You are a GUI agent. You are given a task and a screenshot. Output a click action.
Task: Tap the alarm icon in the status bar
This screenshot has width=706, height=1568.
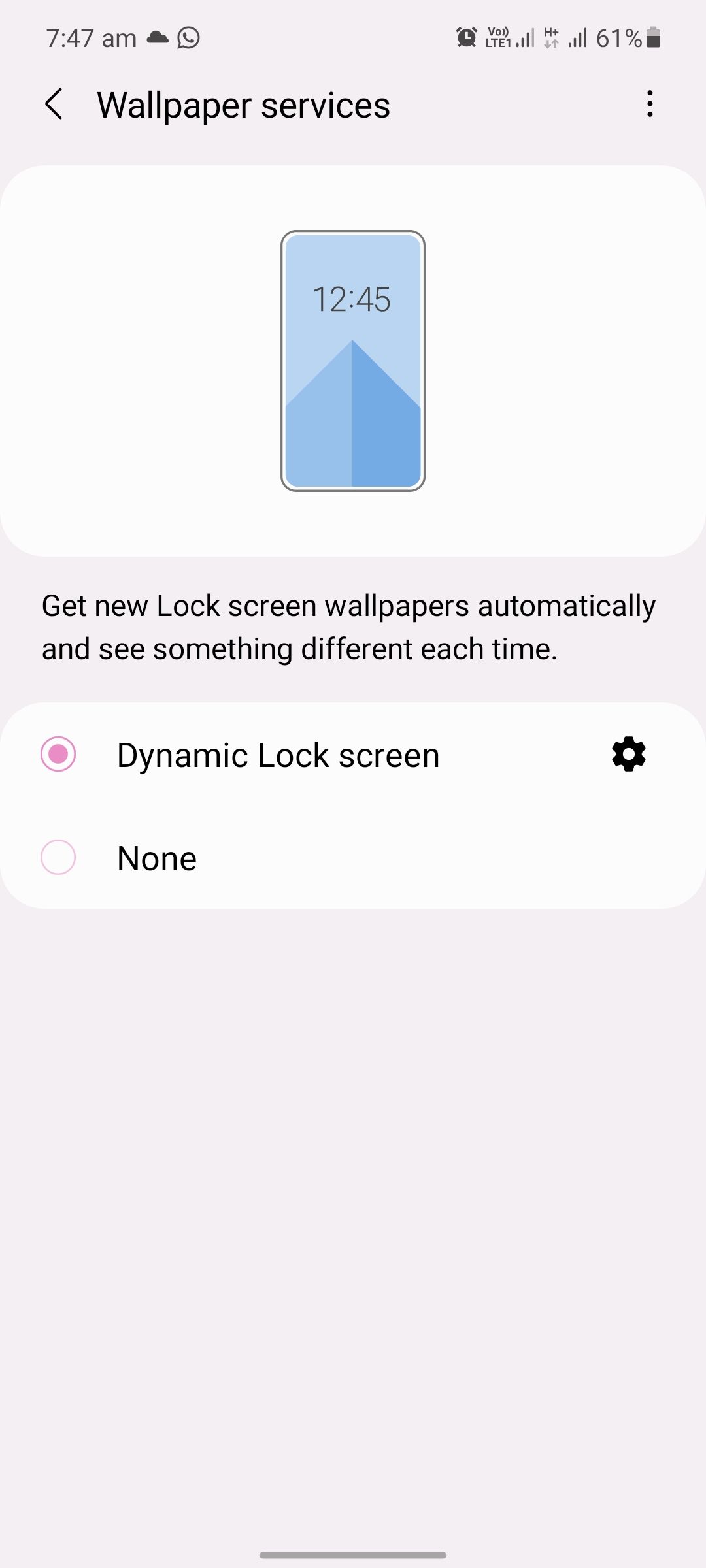[x=465, y=38]
